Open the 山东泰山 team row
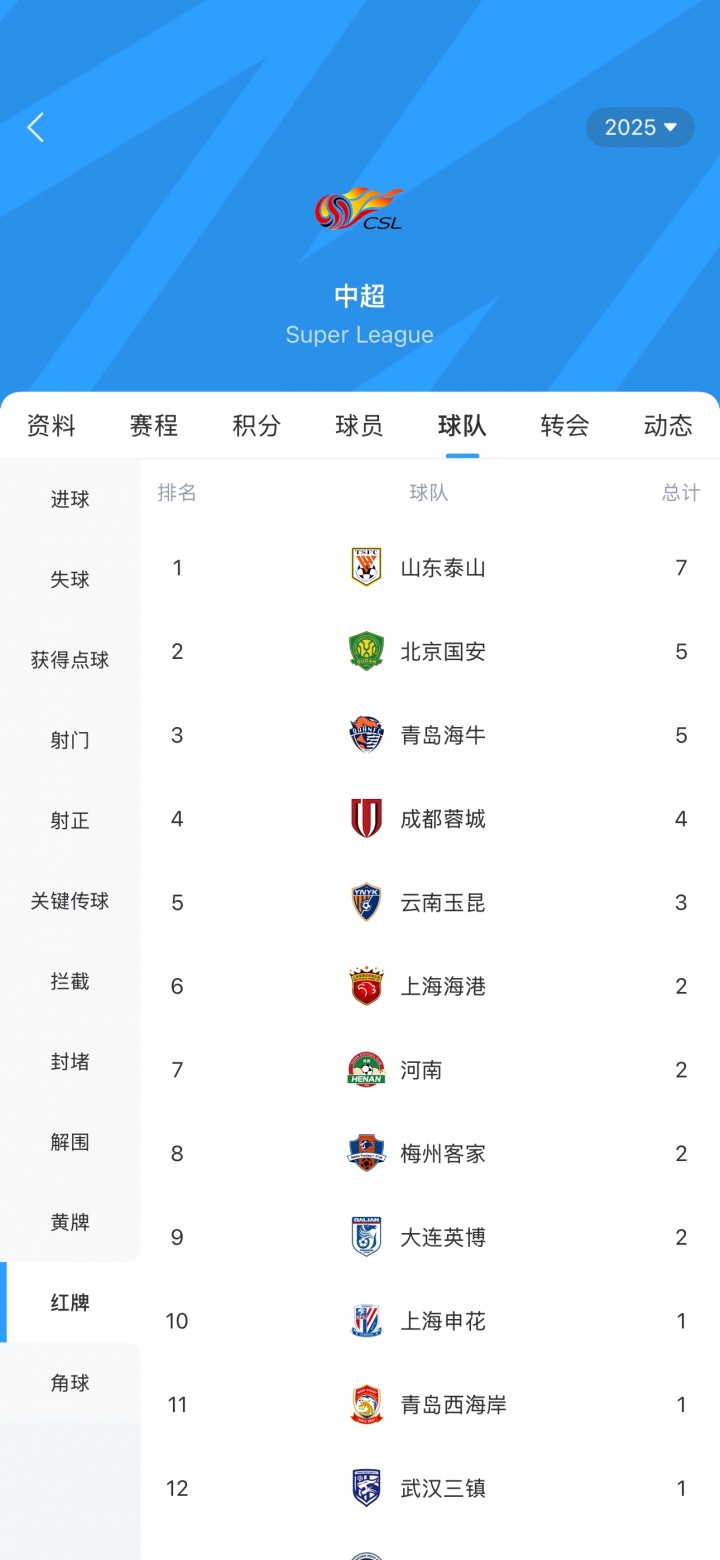Image resolution: width=720 pixels, height=1560 pixels. point(430,568)
